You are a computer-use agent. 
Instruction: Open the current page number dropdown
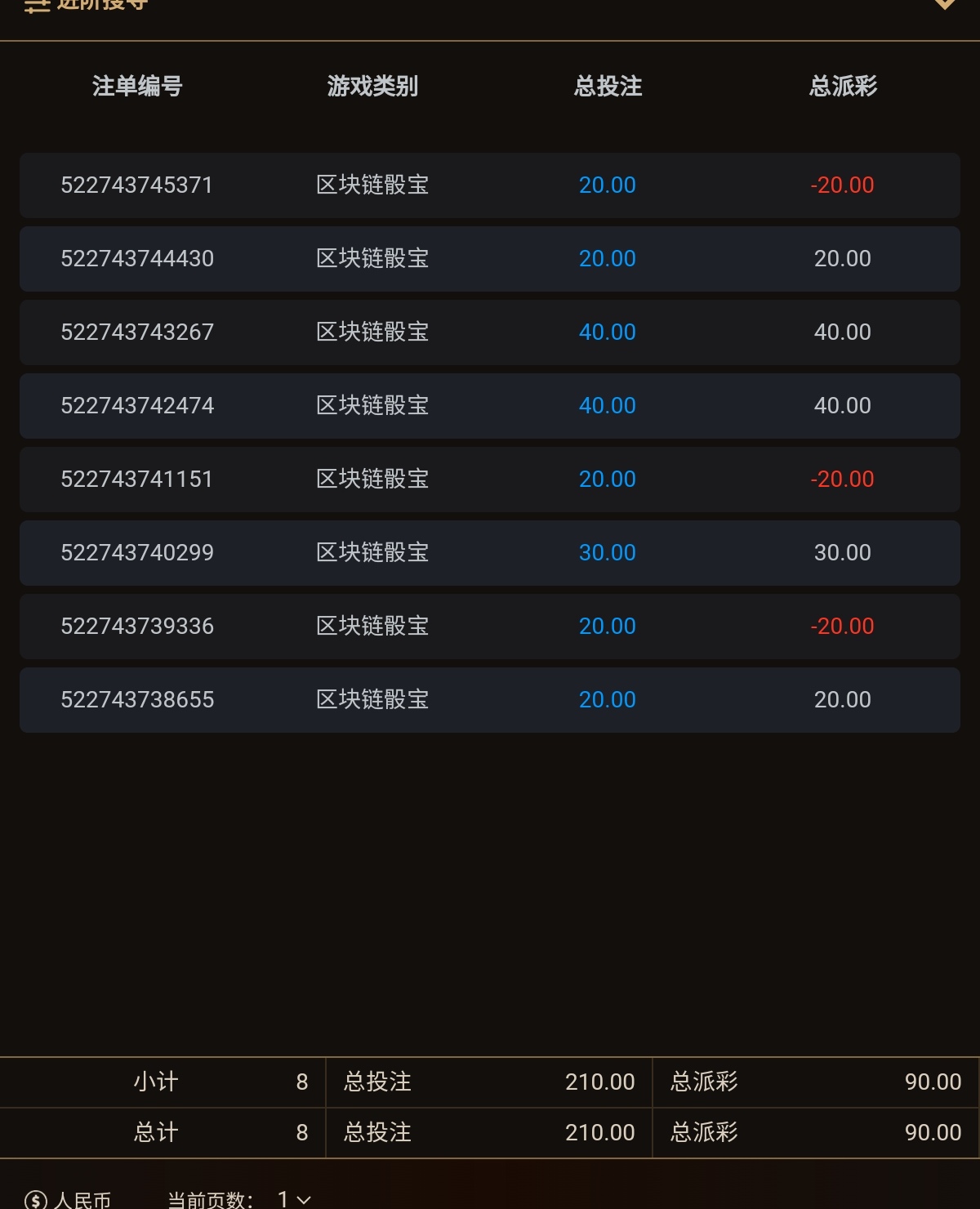294,1198
